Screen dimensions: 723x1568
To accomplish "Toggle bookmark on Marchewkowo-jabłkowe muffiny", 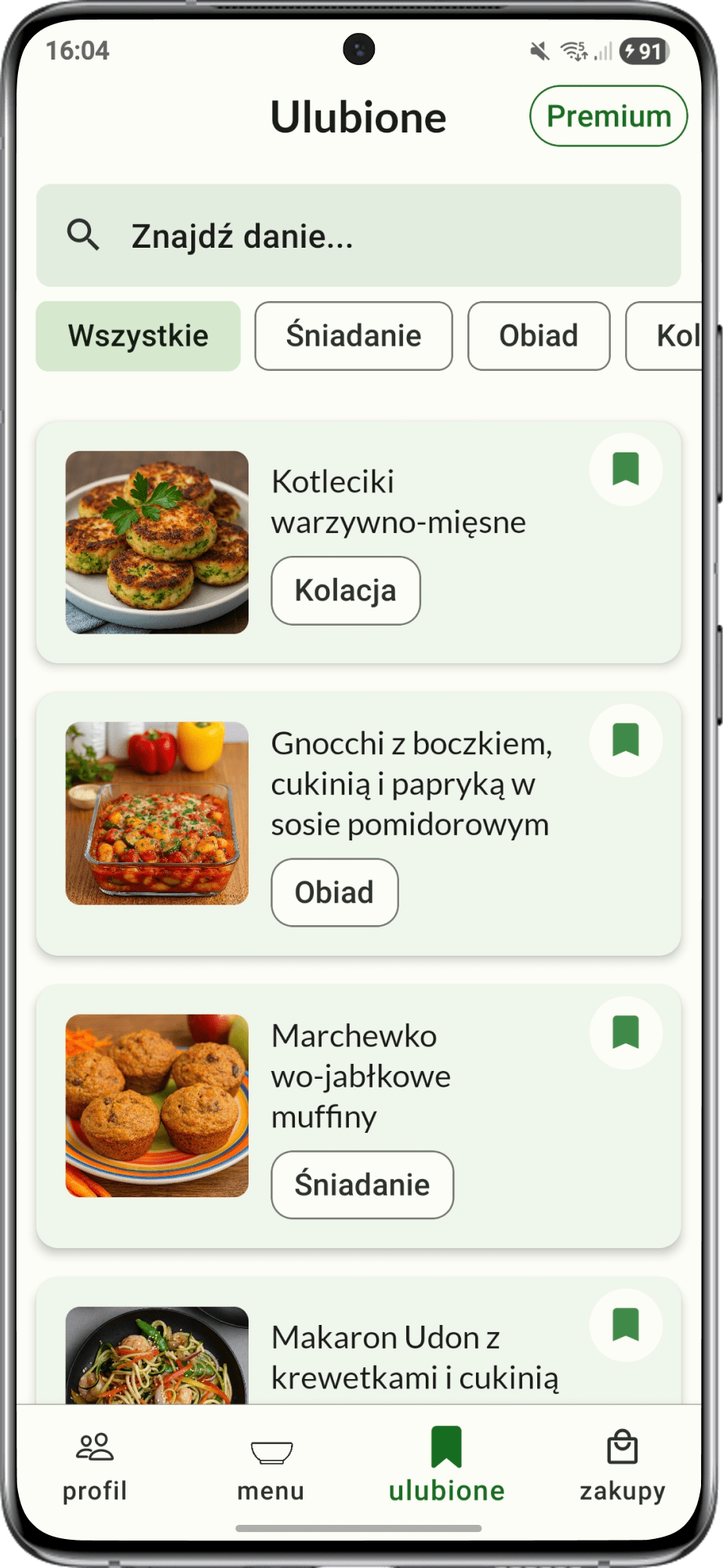I will pos(626,1032).
